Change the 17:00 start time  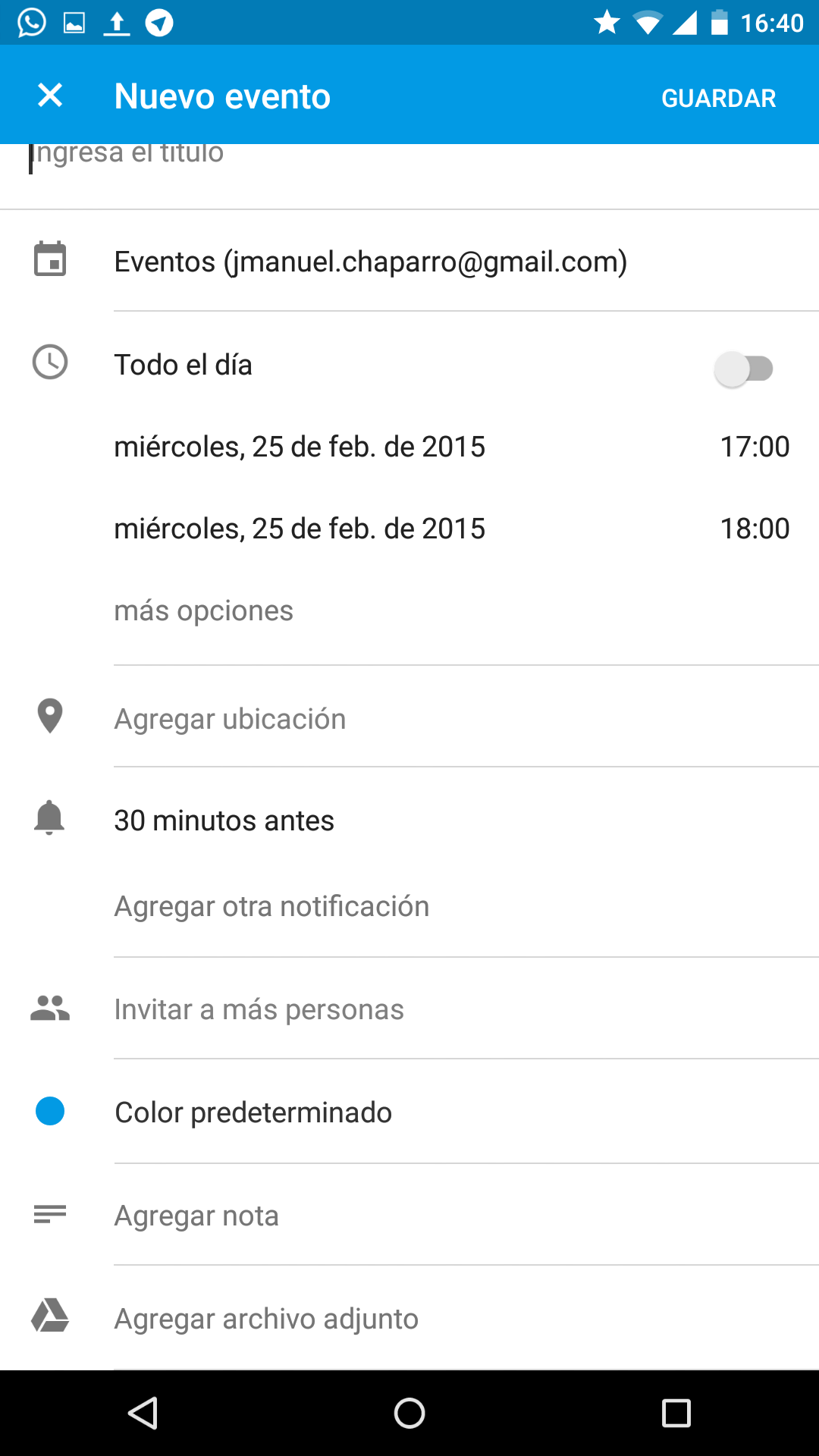tap(755, 447)
